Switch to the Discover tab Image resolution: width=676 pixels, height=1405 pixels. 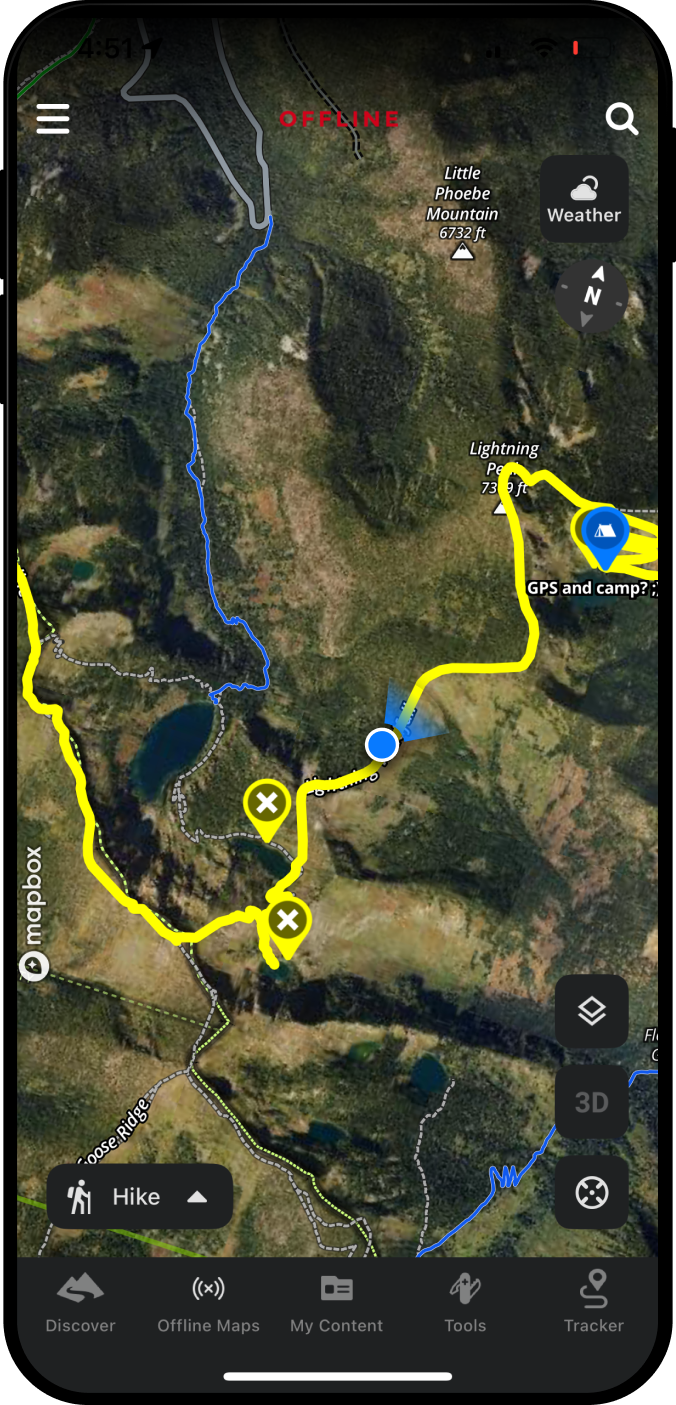click(81, 1305)
